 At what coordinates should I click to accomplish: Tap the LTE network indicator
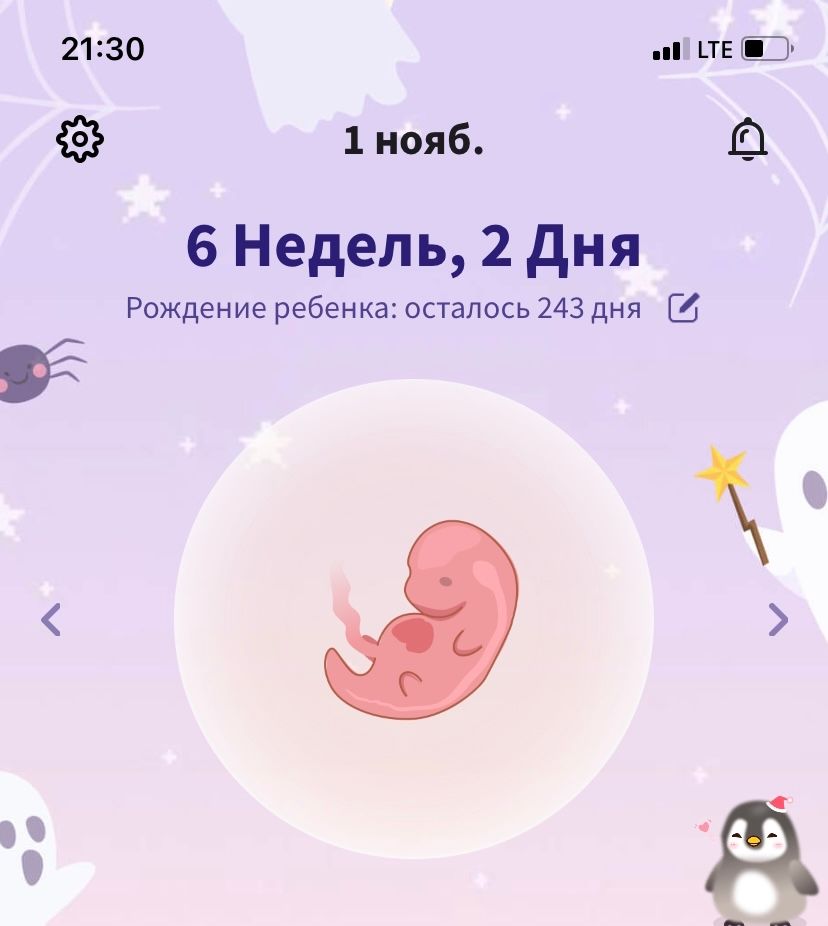pos(713,48)
